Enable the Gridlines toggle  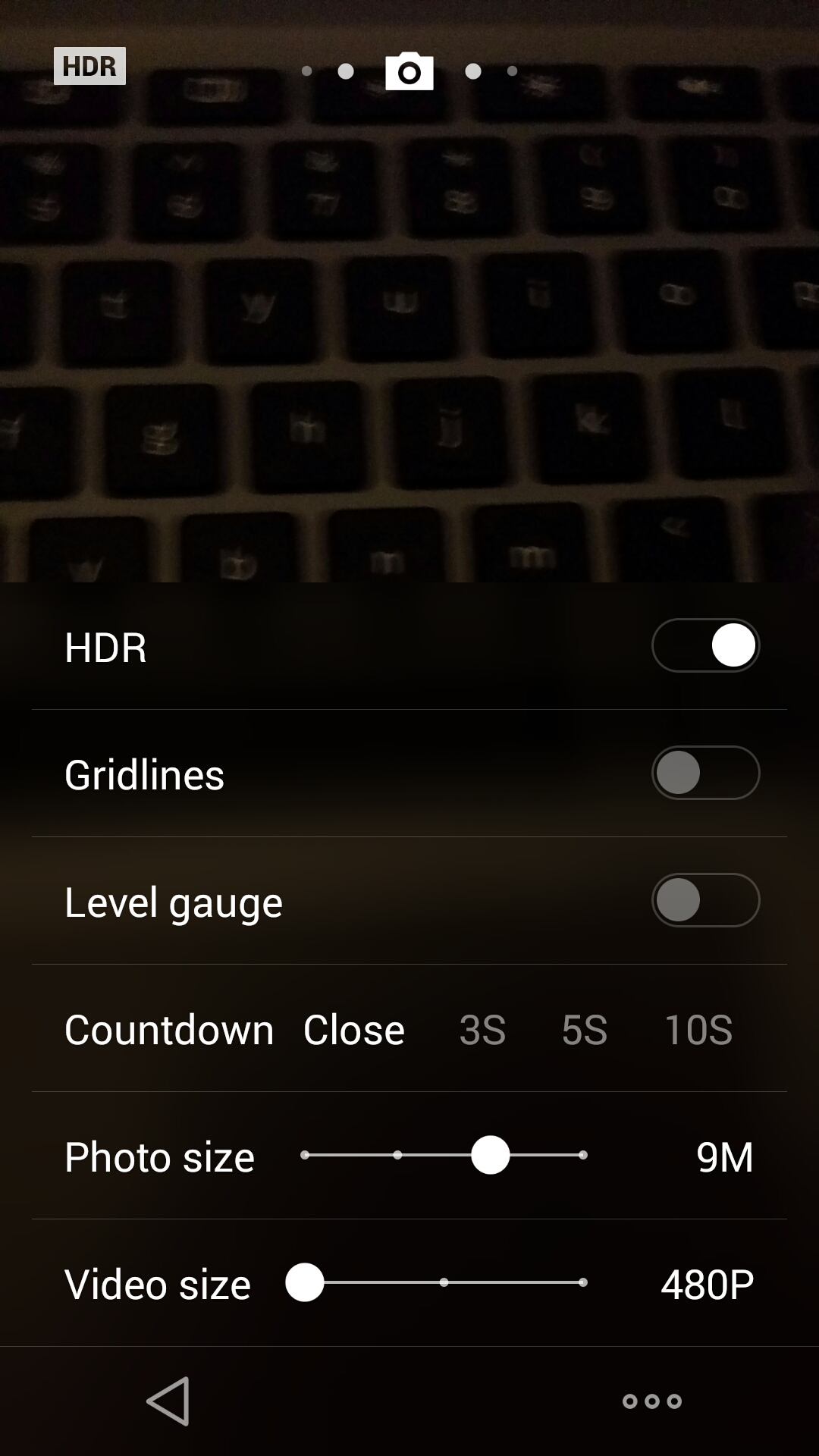click(x=705, y=773)
